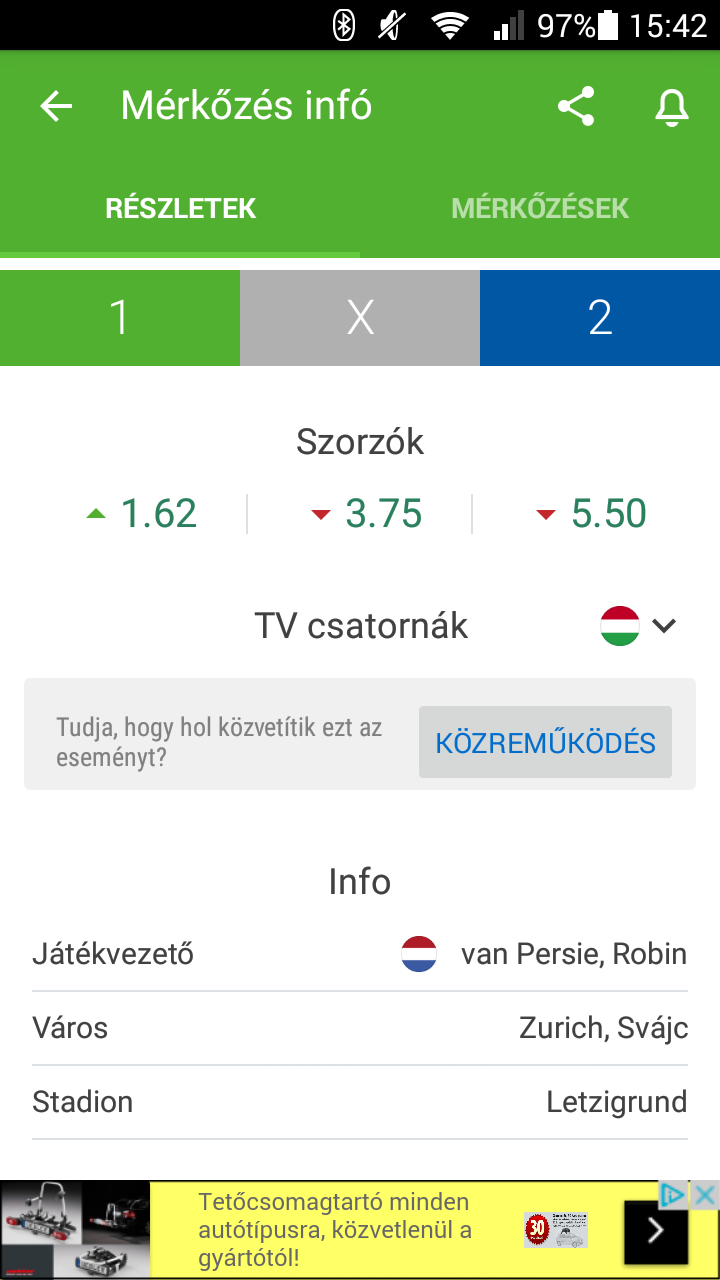Go back with the arrow icon

click(57, 106)
